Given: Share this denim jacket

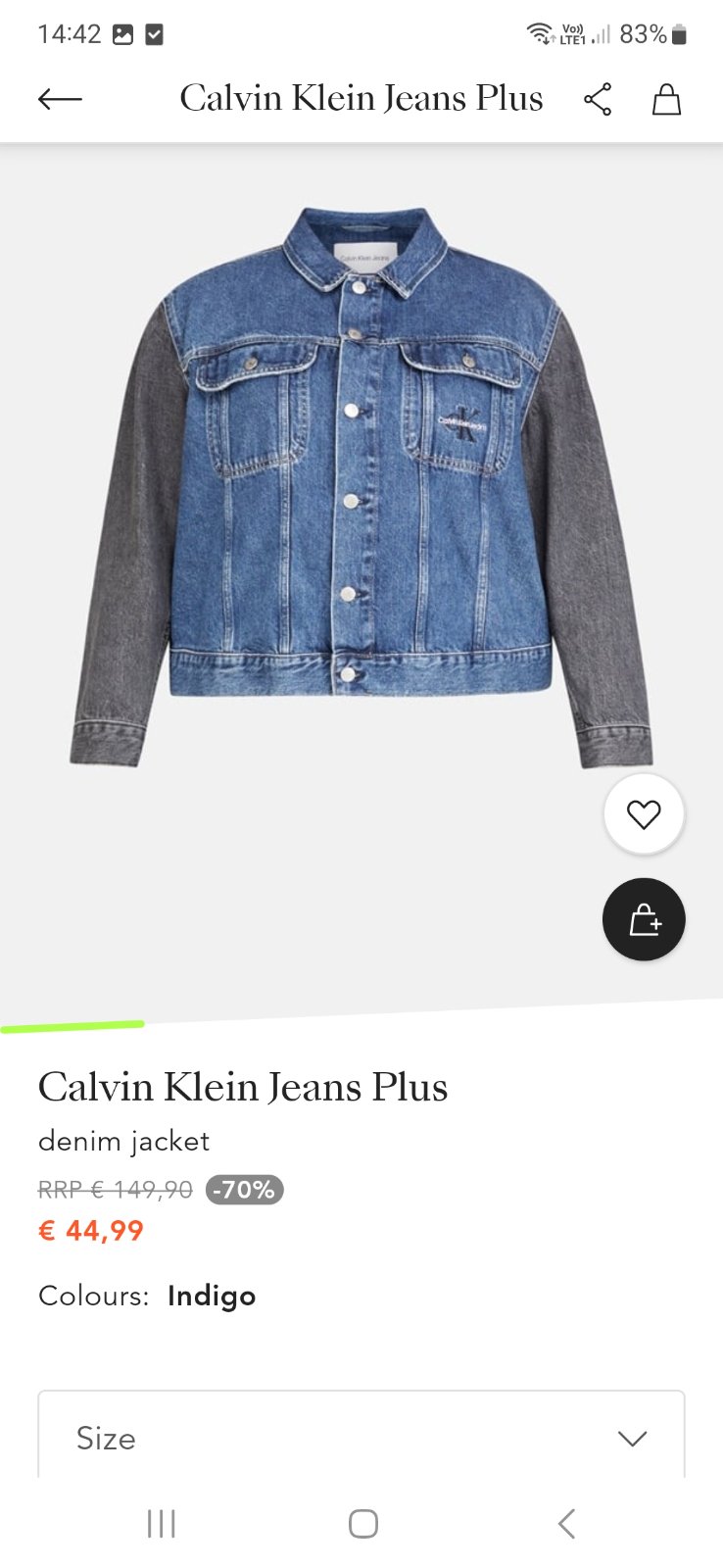Looking at the screenshot, I should point(598,99).
